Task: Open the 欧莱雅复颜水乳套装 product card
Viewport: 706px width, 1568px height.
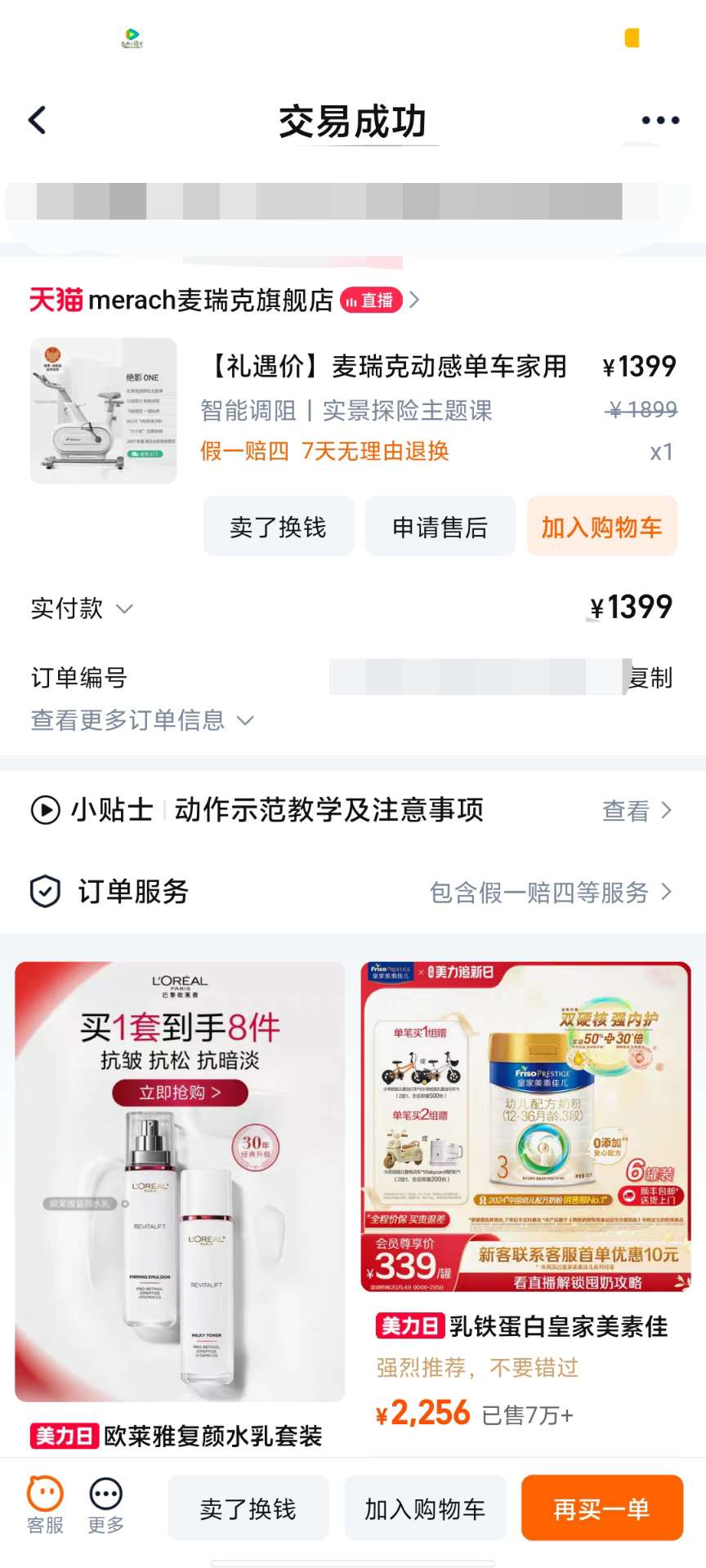Action: point(180,1184)
